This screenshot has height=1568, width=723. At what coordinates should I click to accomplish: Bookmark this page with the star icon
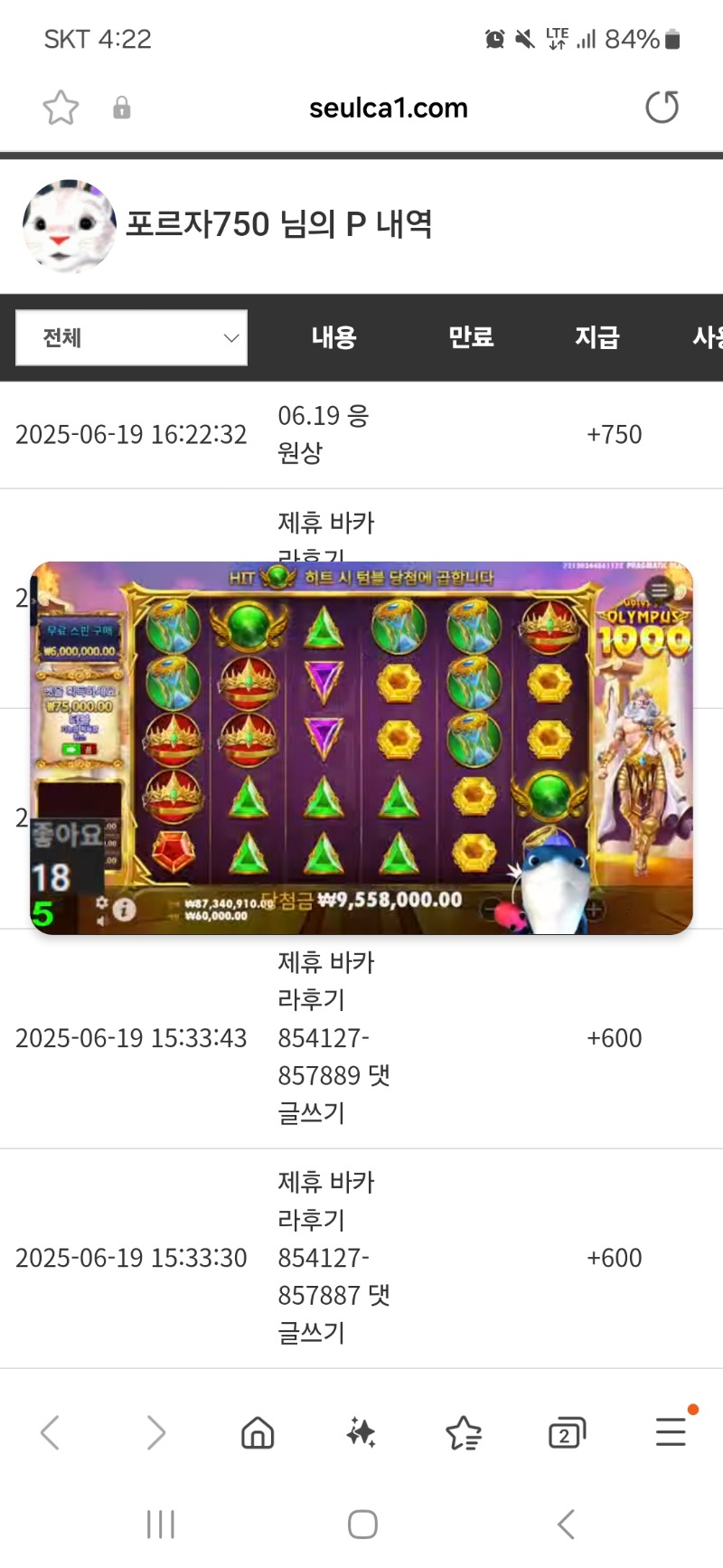click(x=61, y=108)
